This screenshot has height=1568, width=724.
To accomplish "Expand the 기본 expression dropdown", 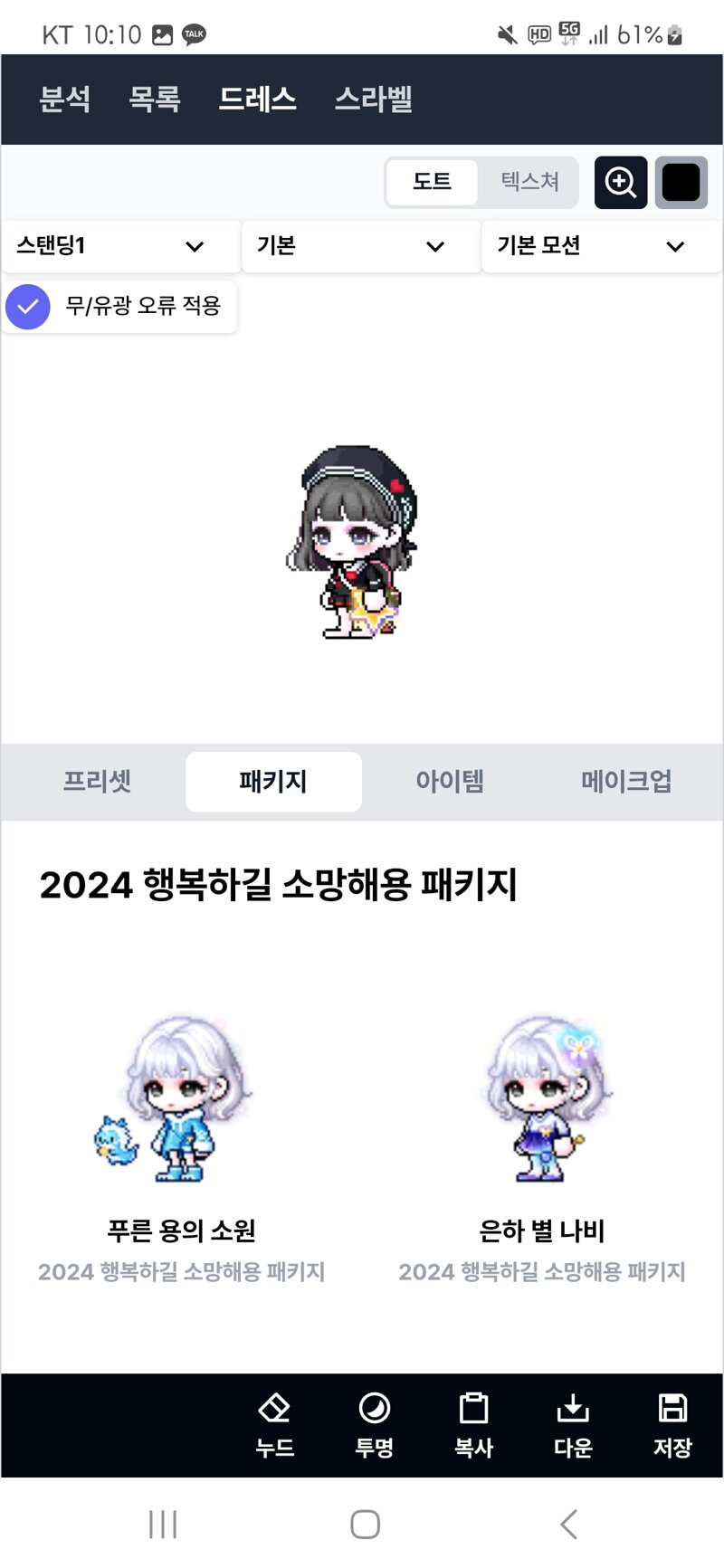I will (x=361, y=246).
